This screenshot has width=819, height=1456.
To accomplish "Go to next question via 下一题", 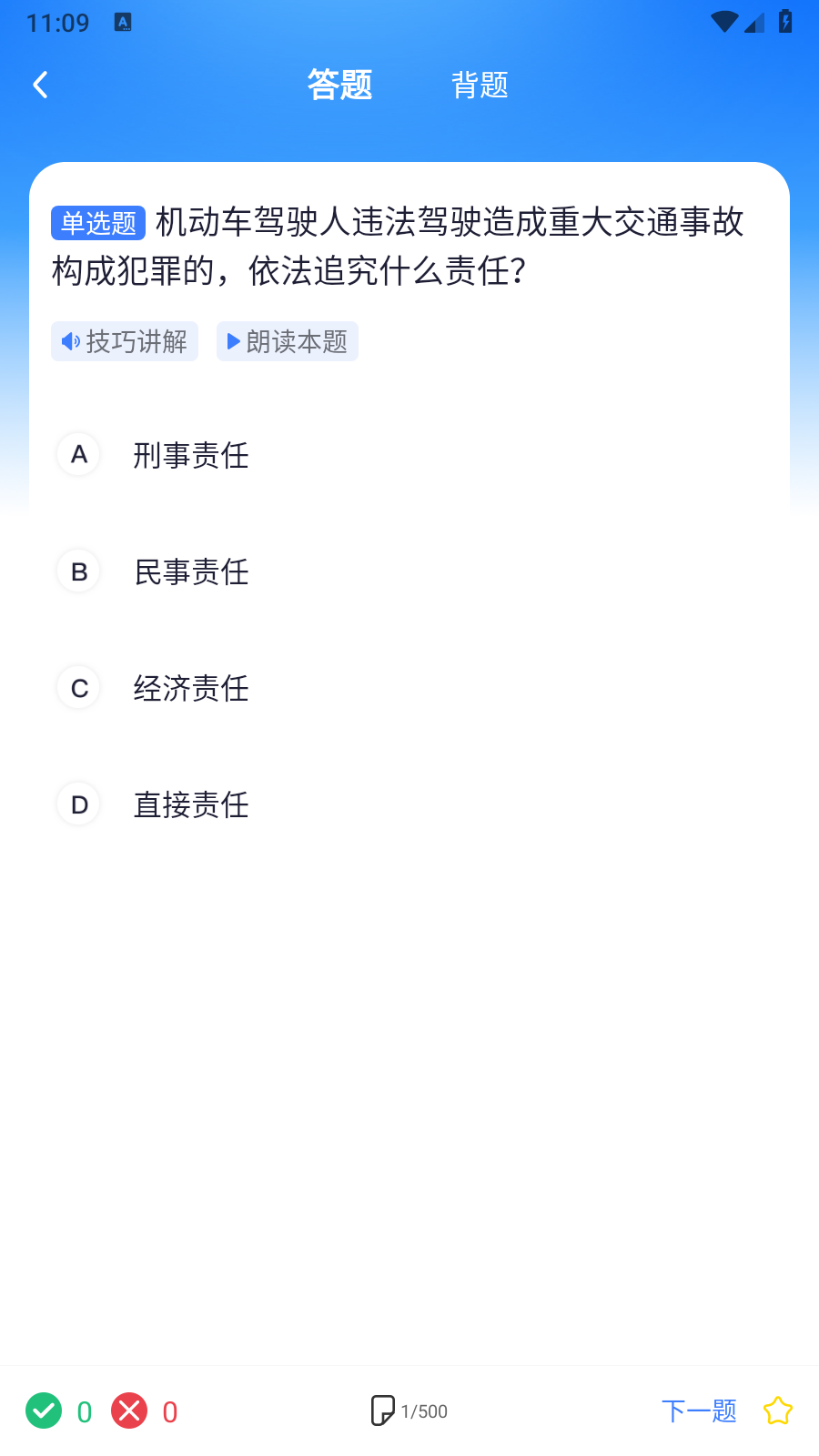I will pos(699,1411).
